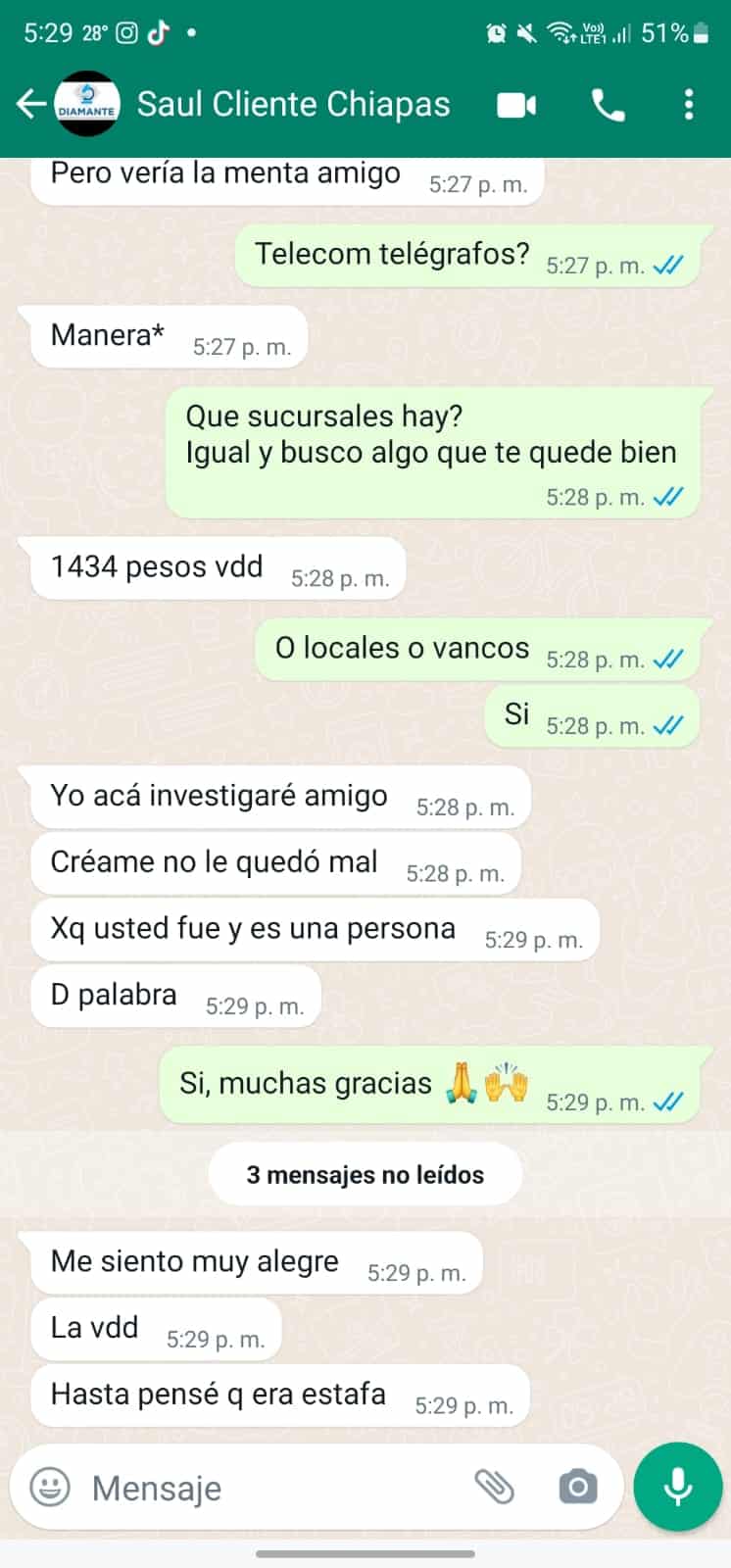Open the three-dot overflow menu
The image size is (731, 1568).
coord(689,104)
